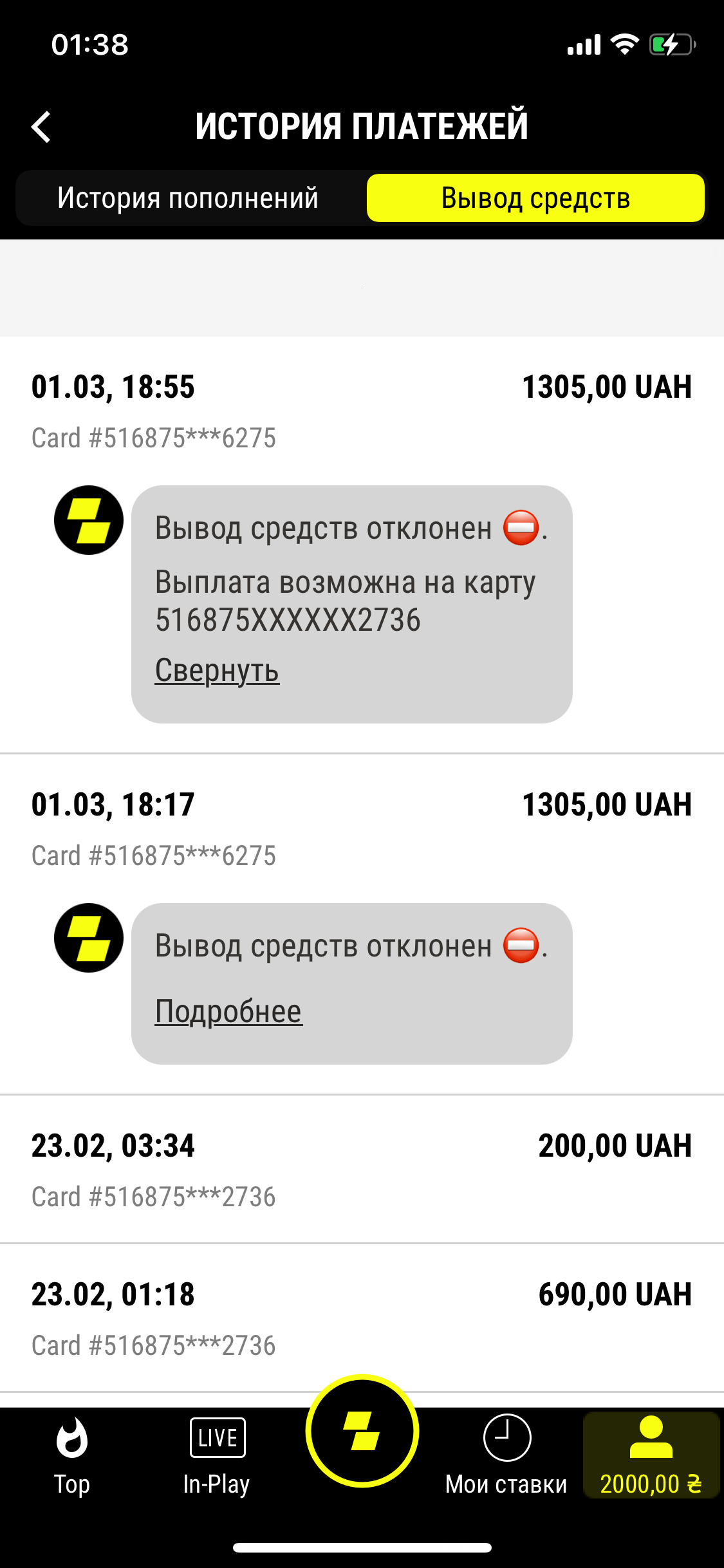Collapse details with Свернуть link
The width and height of the screenshot is (724, 1568).
coord(217,671)
